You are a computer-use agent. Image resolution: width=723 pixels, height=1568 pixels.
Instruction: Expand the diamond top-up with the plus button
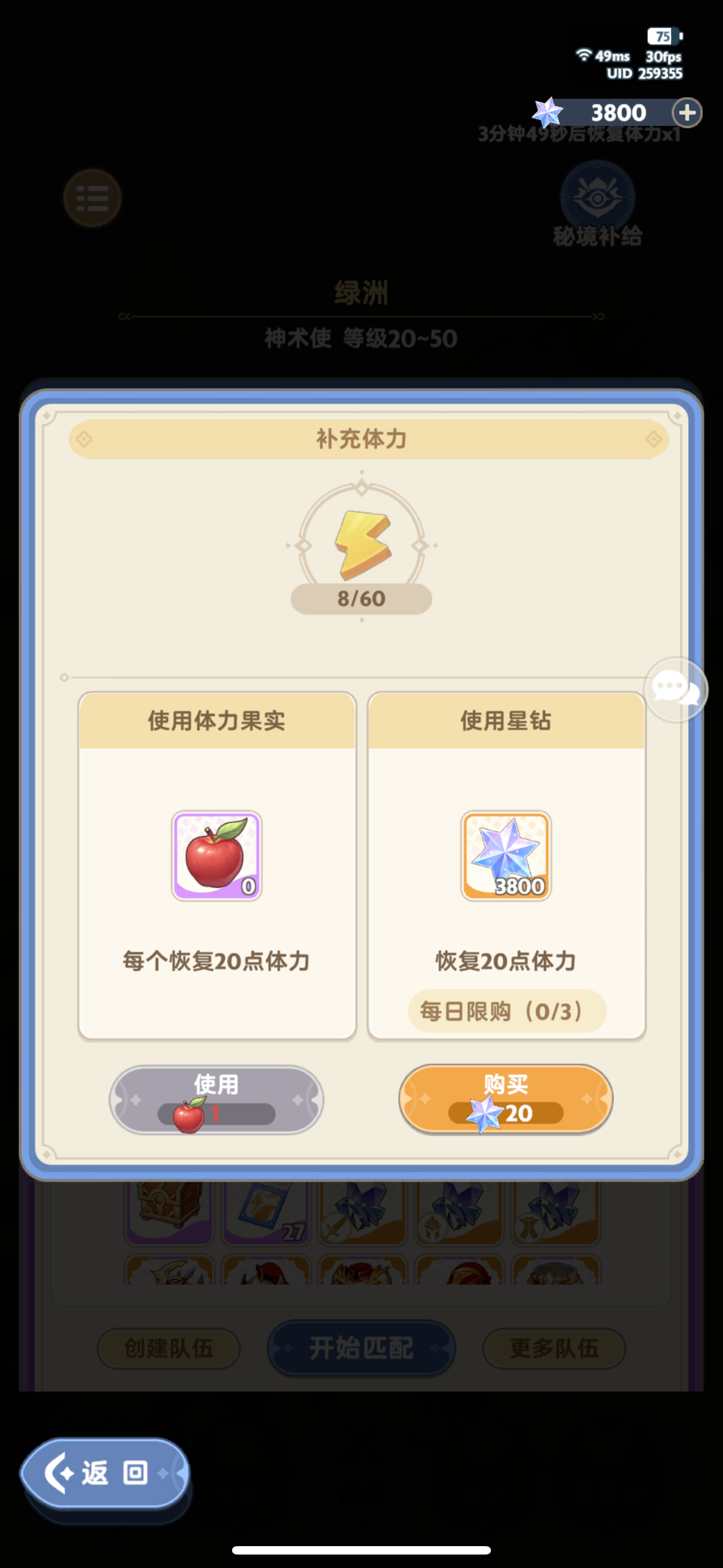click(x=687, y=112)
